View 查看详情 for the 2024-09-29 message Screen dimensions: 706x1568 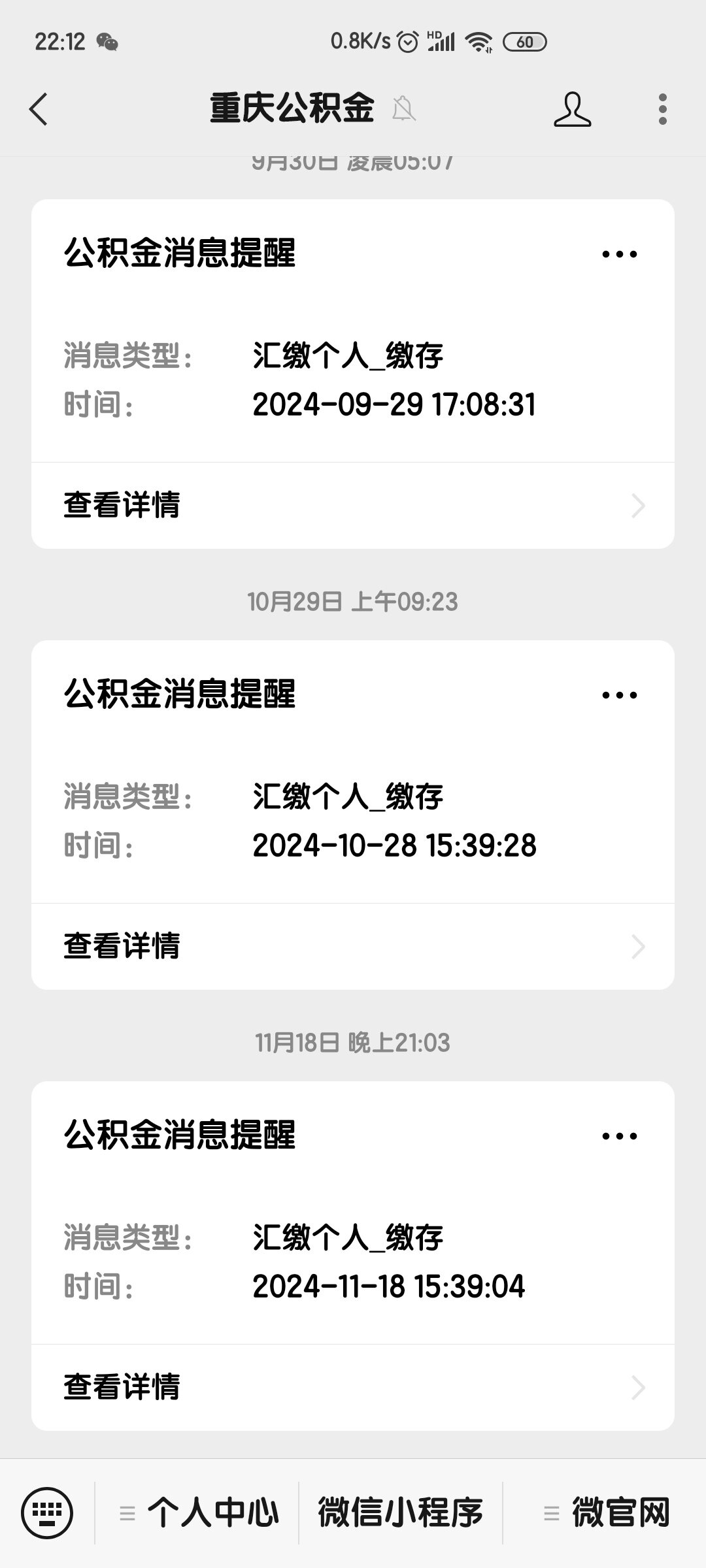coord(353,506)
